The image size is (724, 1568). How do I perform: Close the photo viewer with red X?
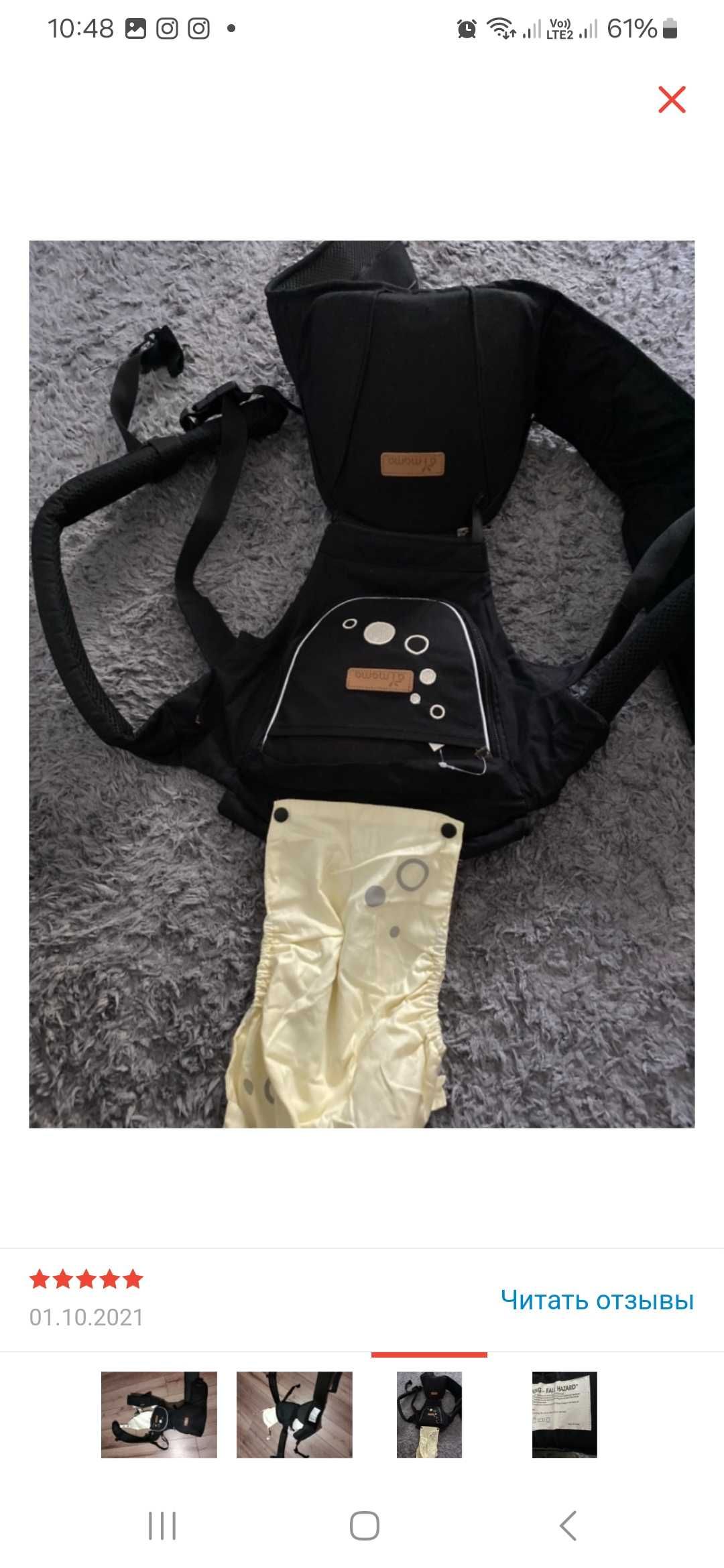(x=672, y=100)
